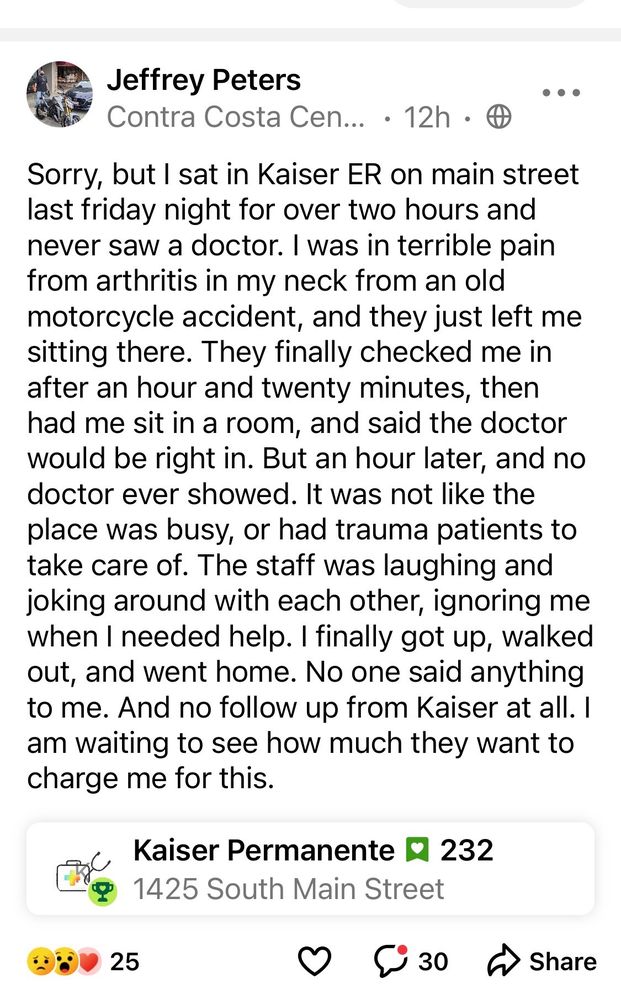This screenshot has width=621, height=1000.
Task: View the 25 reactions on the post
Action: pyautogui.click(x=83, y=962)
